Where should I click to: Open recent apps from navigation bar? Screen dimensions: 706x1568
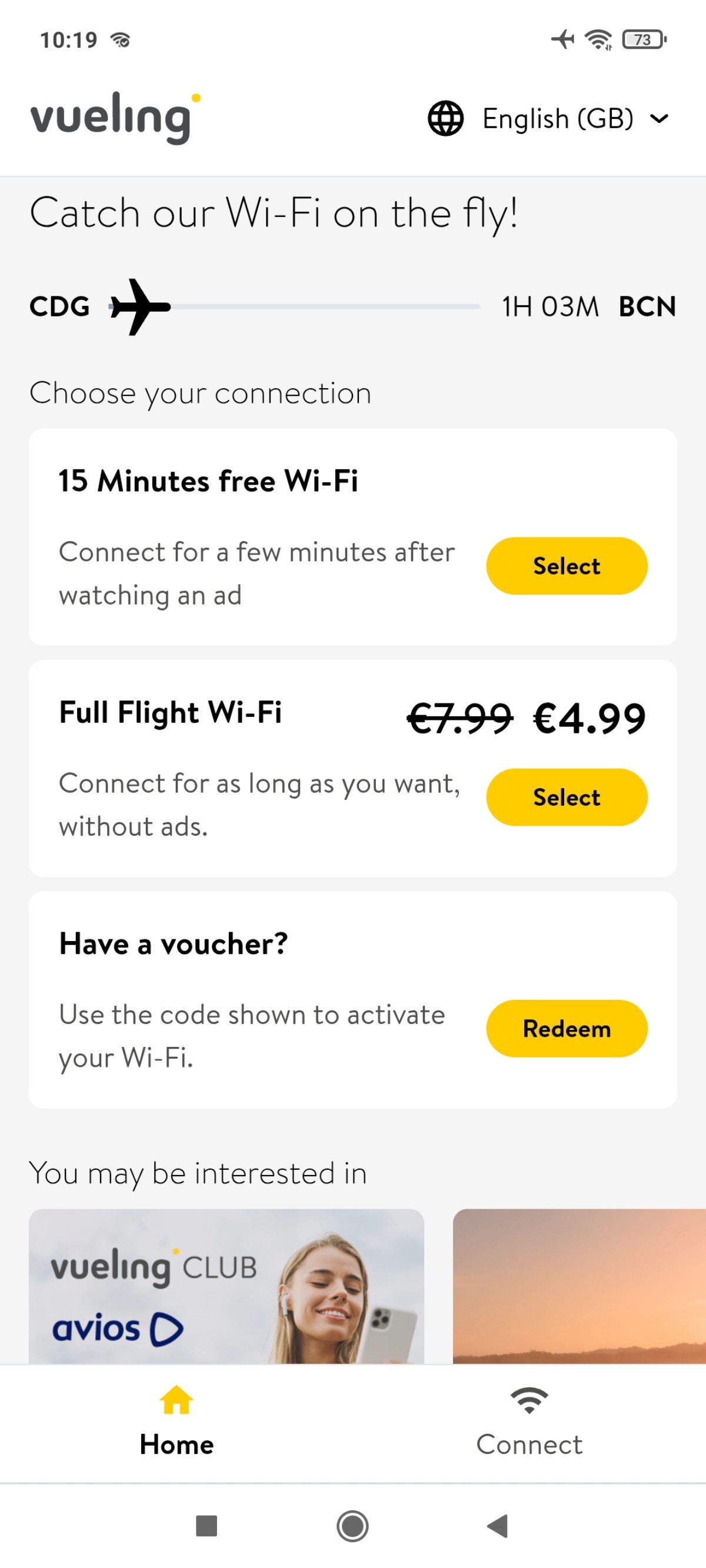(206, 1526)
